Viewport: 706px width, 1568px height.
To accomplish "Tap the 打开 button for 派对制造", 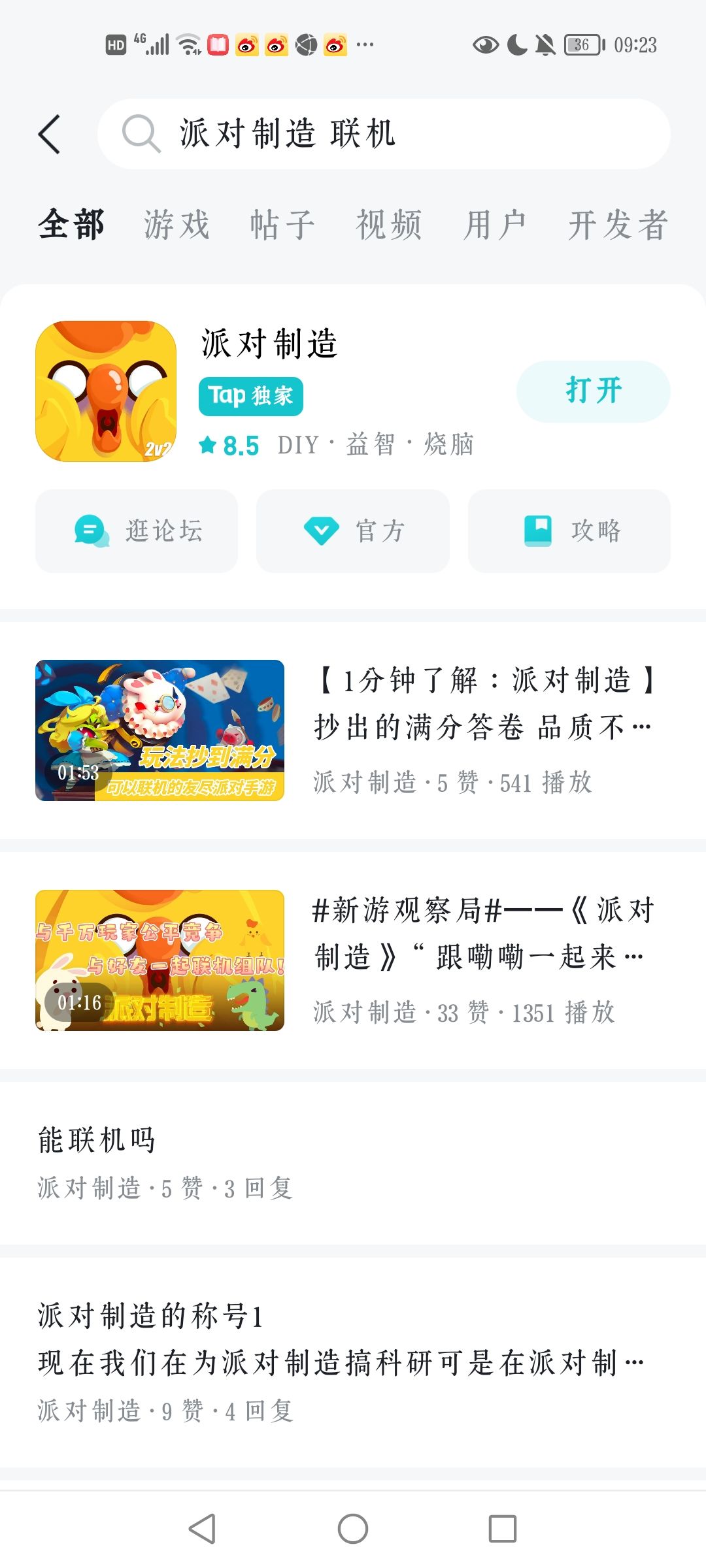I will click(x=593, y=391).
